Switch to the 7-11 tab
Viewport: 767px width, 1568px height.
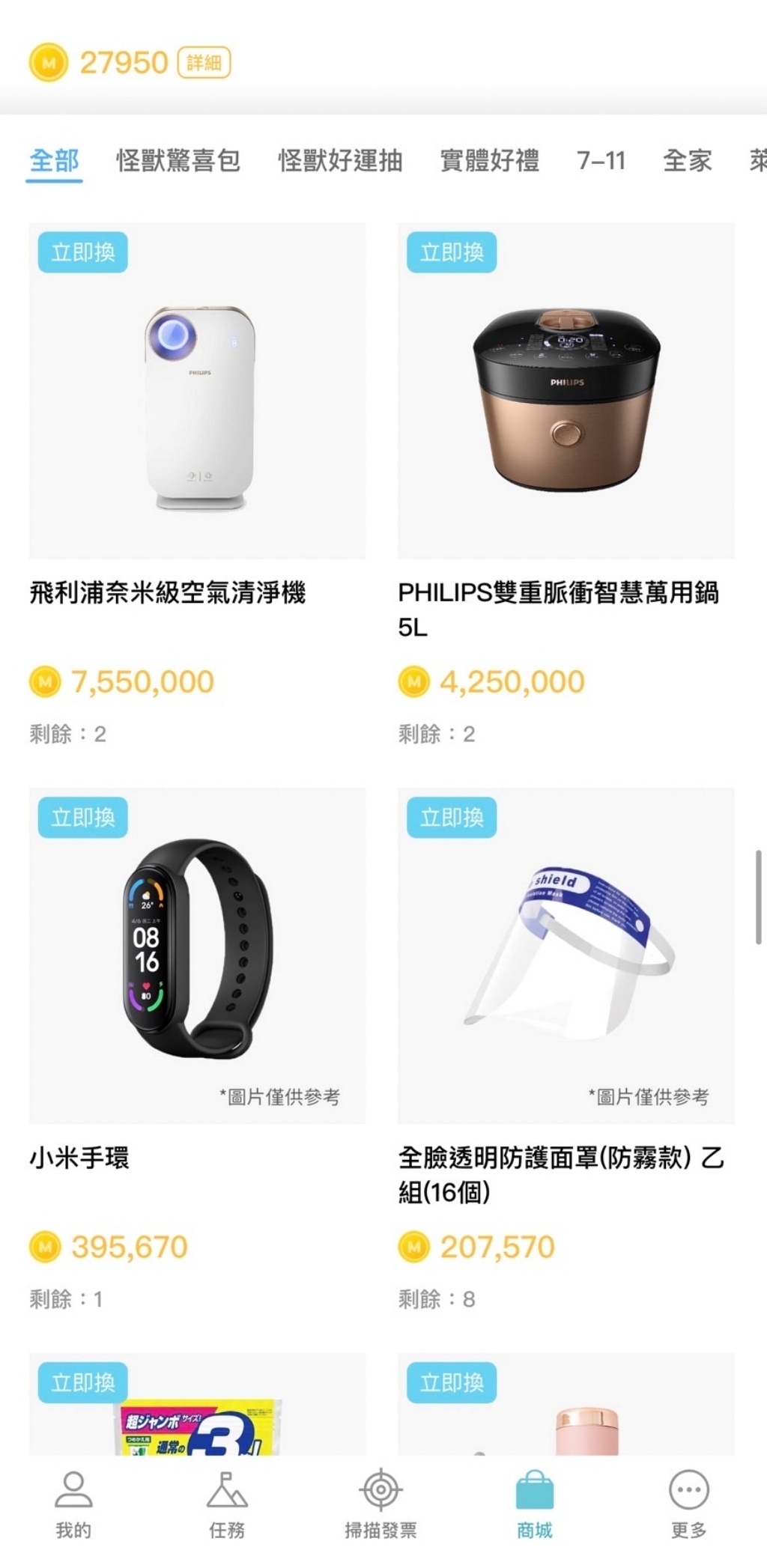[601, 160]
